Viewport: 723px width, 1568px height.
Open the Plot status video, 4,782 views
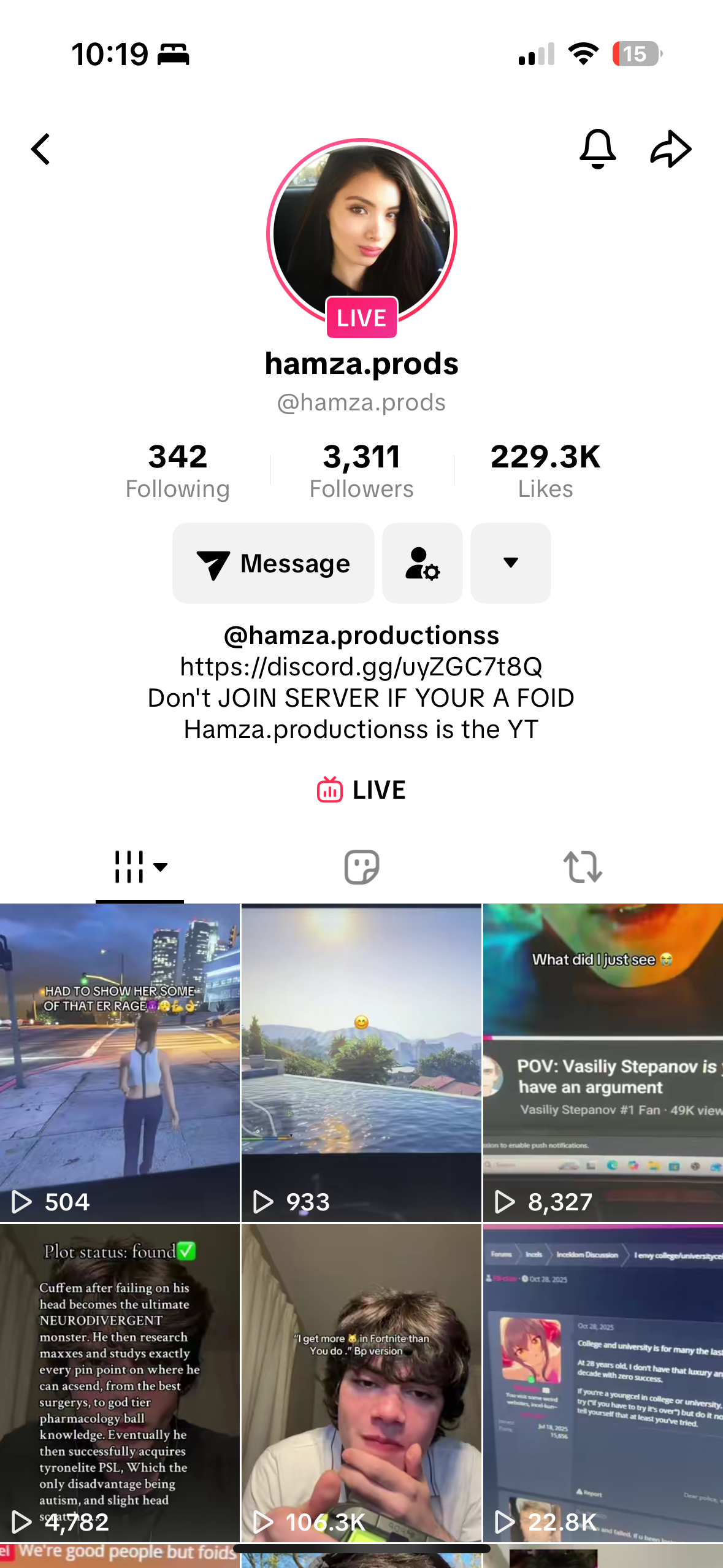(x=120, y=1383)
